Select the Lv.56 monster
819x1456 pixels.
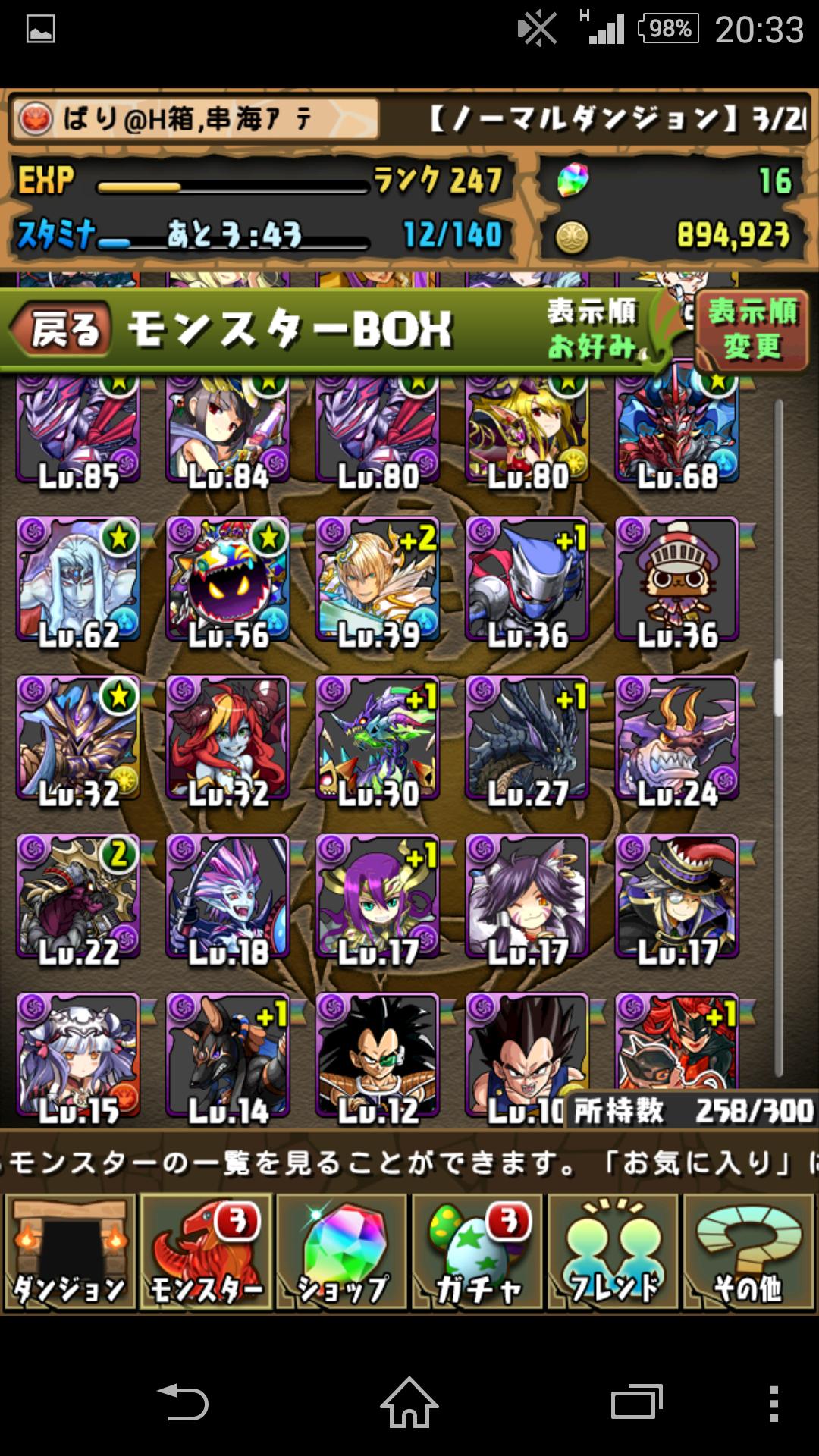pyautogui.click(x=227, y=580)
